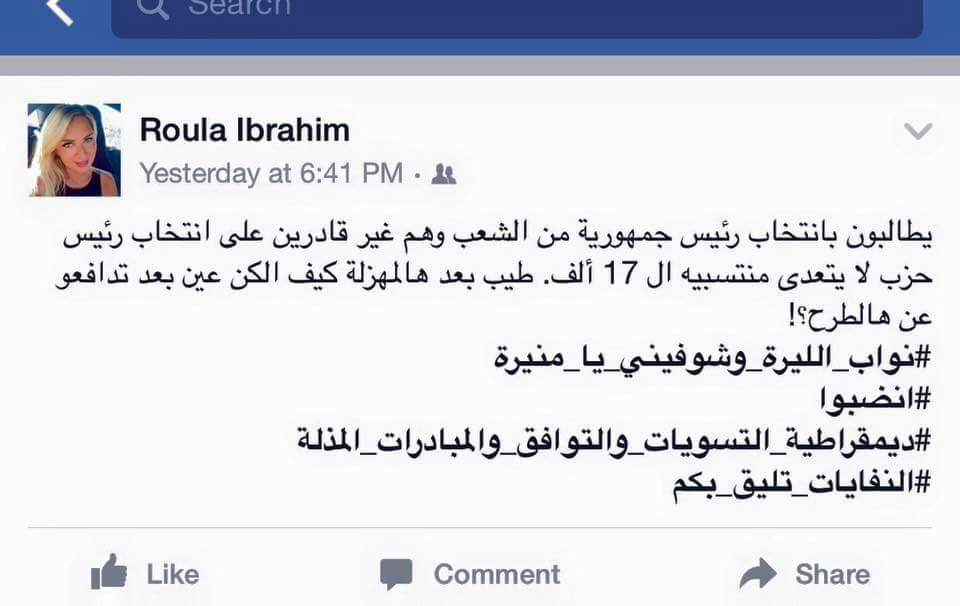Go back using the top arrow
The width and height of the screenshot is (960, 606).
pyautogui.click(x=60, y=10)
